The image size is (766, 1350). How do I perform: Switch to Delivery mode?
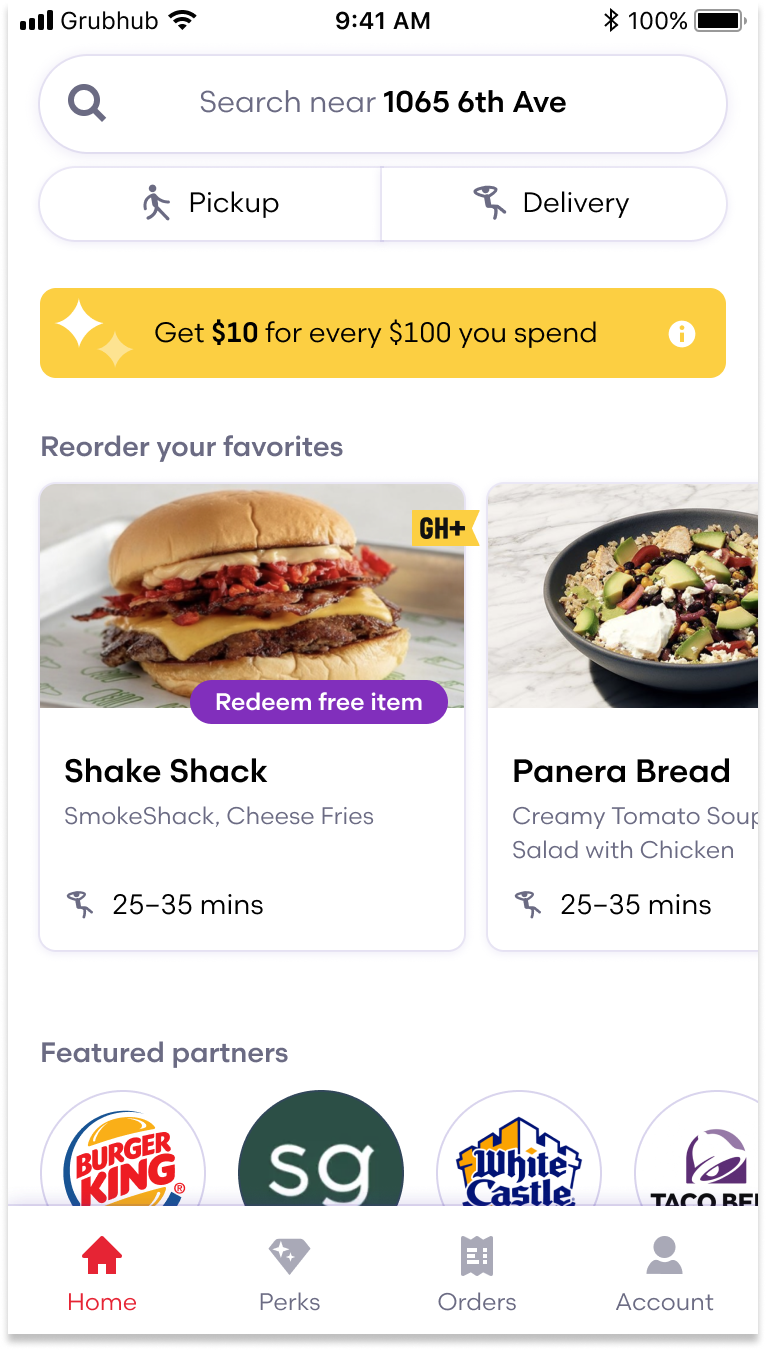553,203
